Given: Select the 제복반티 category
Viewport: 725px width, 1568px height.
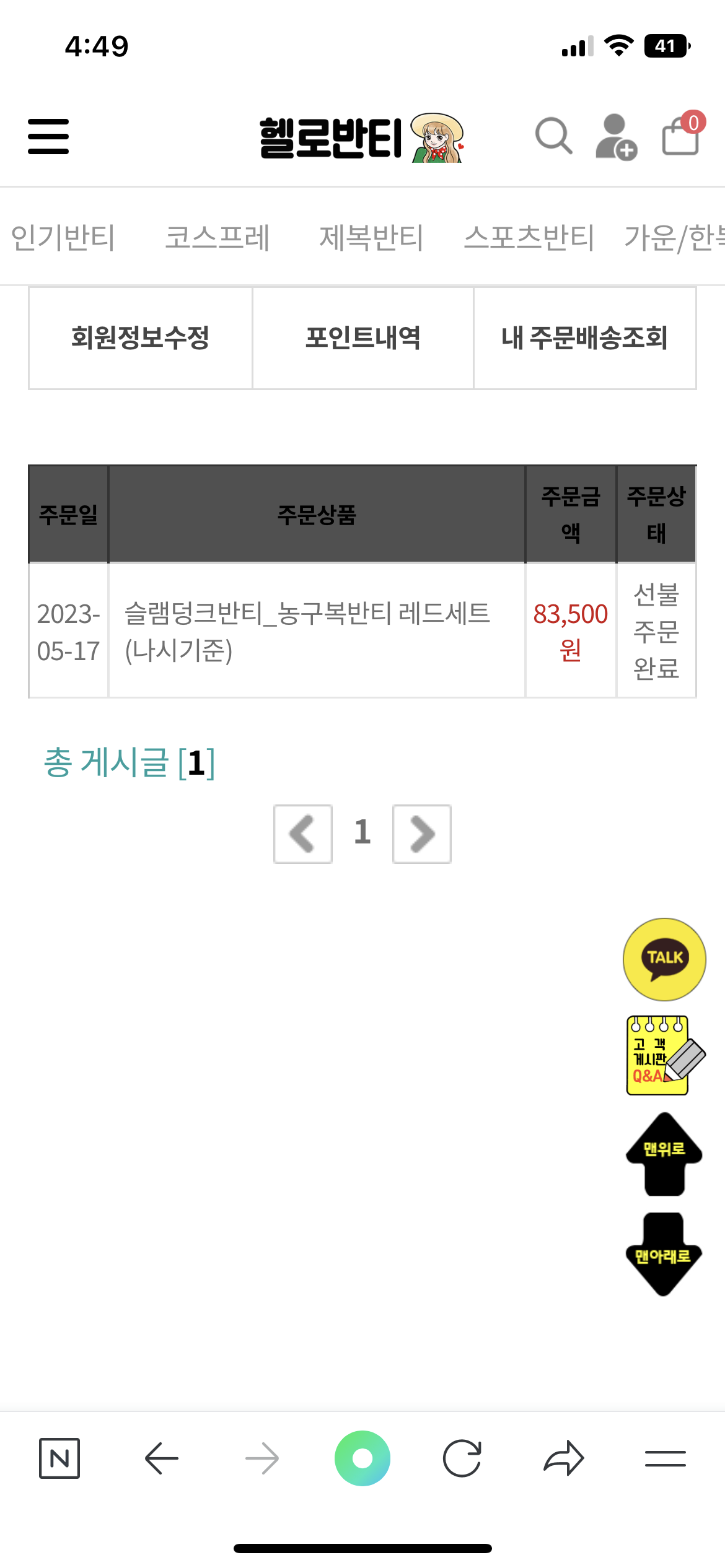Looking at the screenshot, I should [x=372, y=238].
